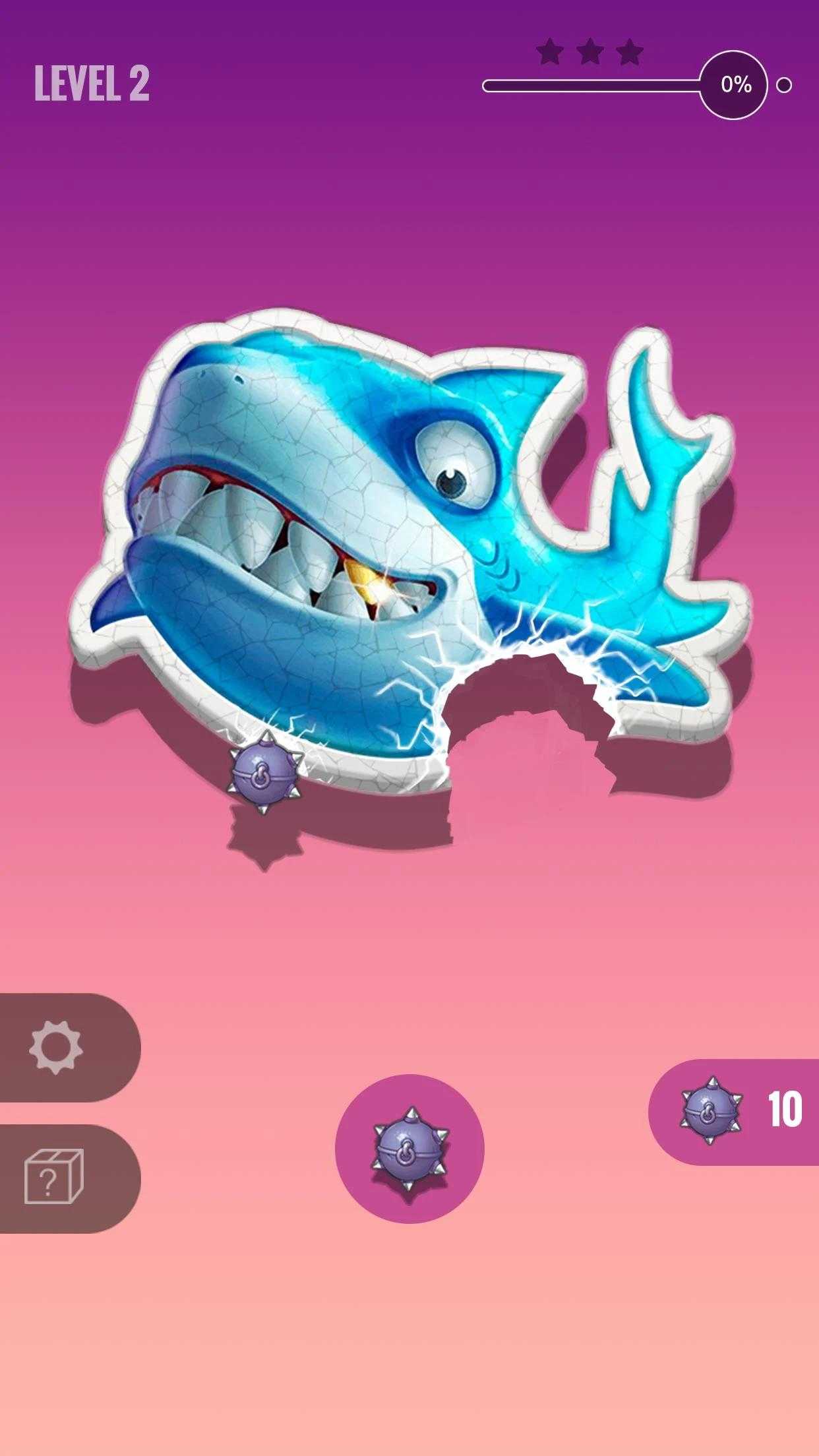Image resolution: width=819 pixels, height=1456 pixels.
Task: Tap the spiked ball counter showing 10
Action: 735,1111
